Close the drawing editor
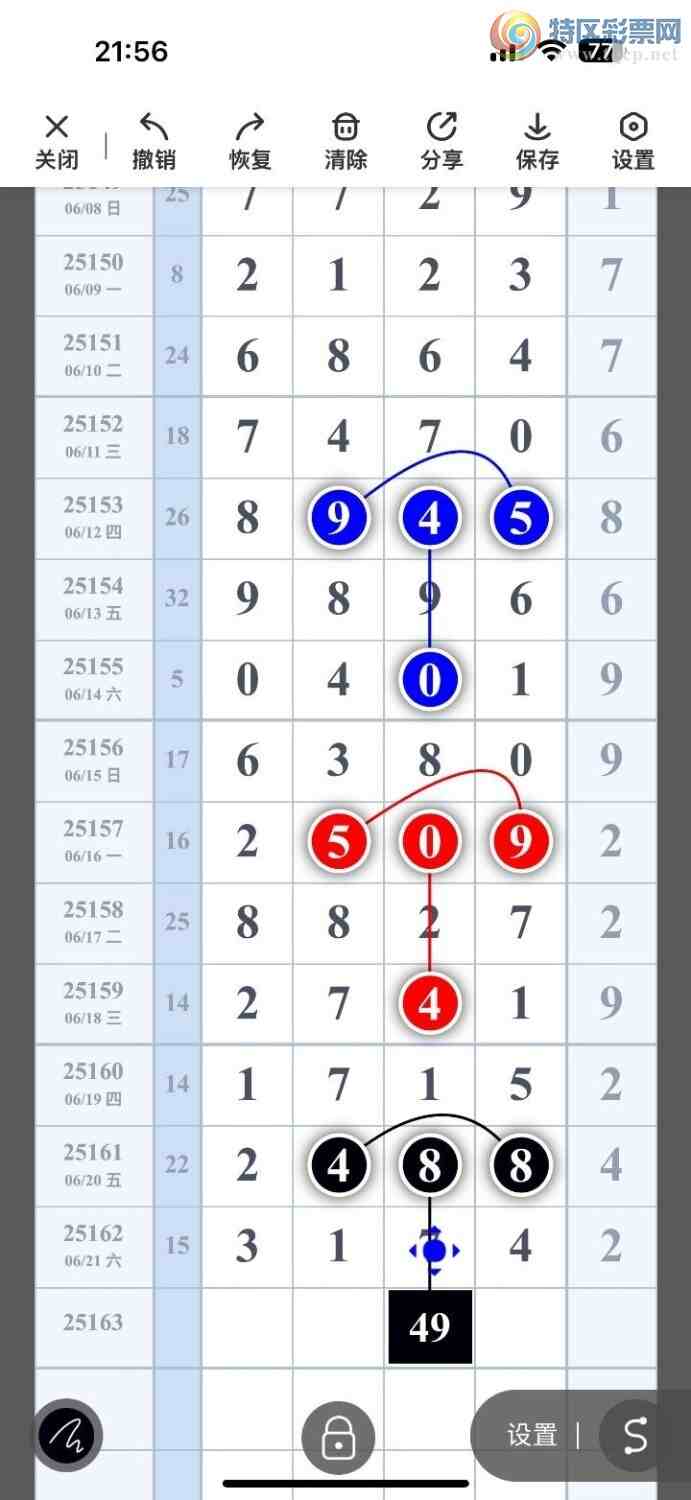This screenshot has height=1500, width=691. coord(57,141)
